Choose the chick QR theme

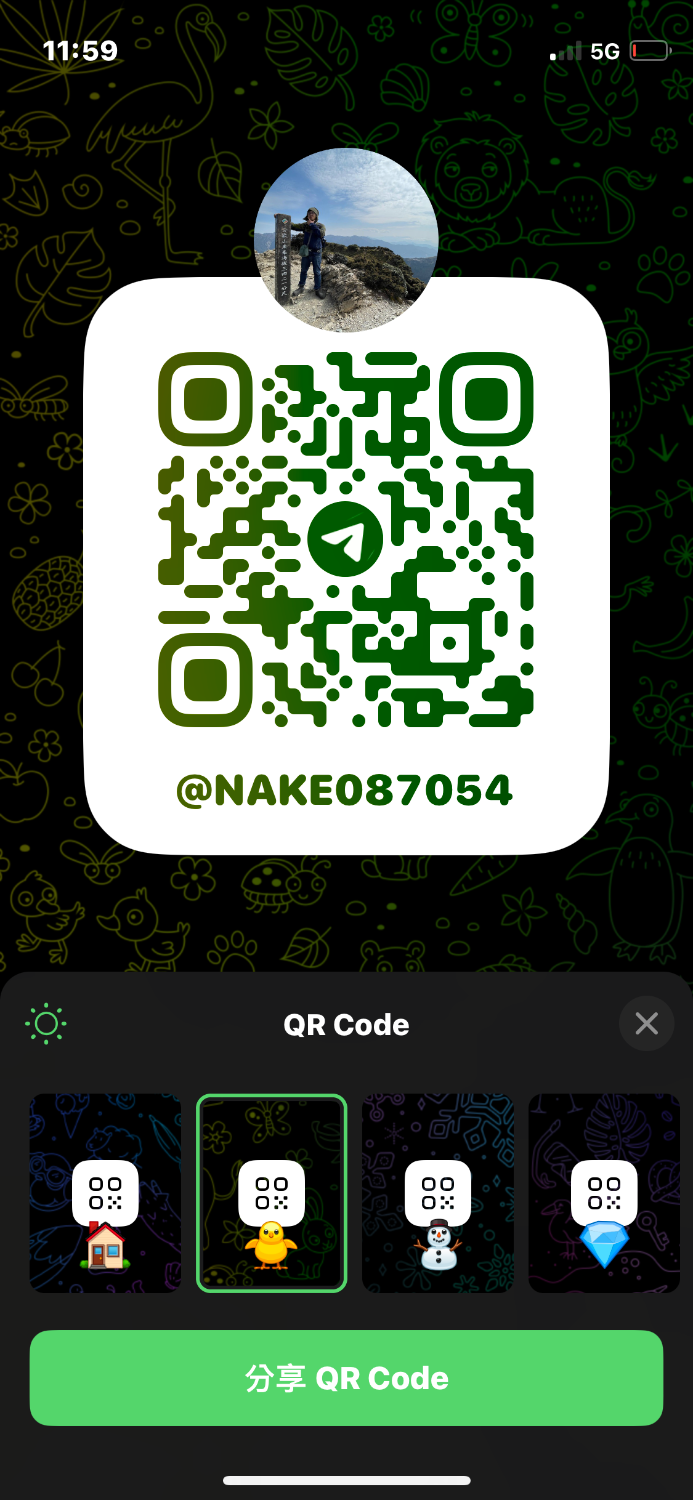click(271, 1193)
